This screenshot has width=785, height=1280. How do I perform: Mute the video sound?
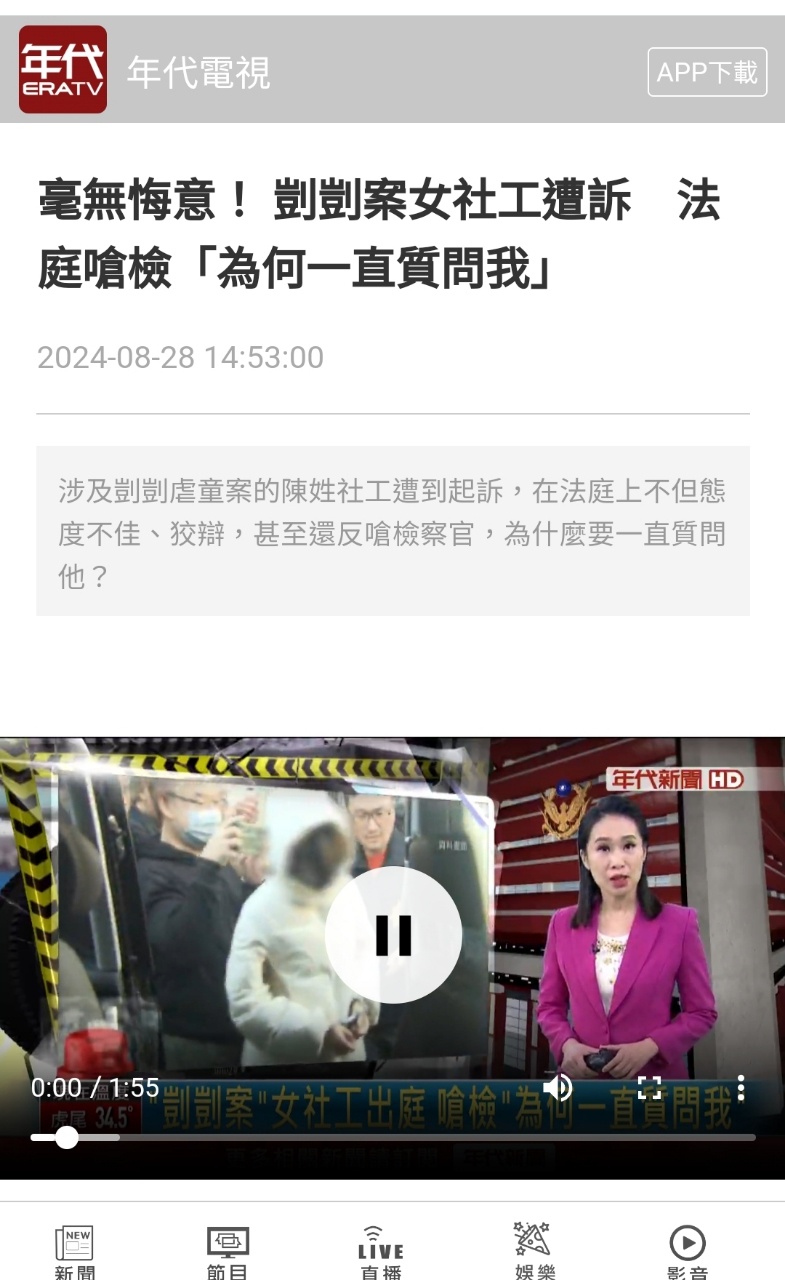[x=557, y=1088]
